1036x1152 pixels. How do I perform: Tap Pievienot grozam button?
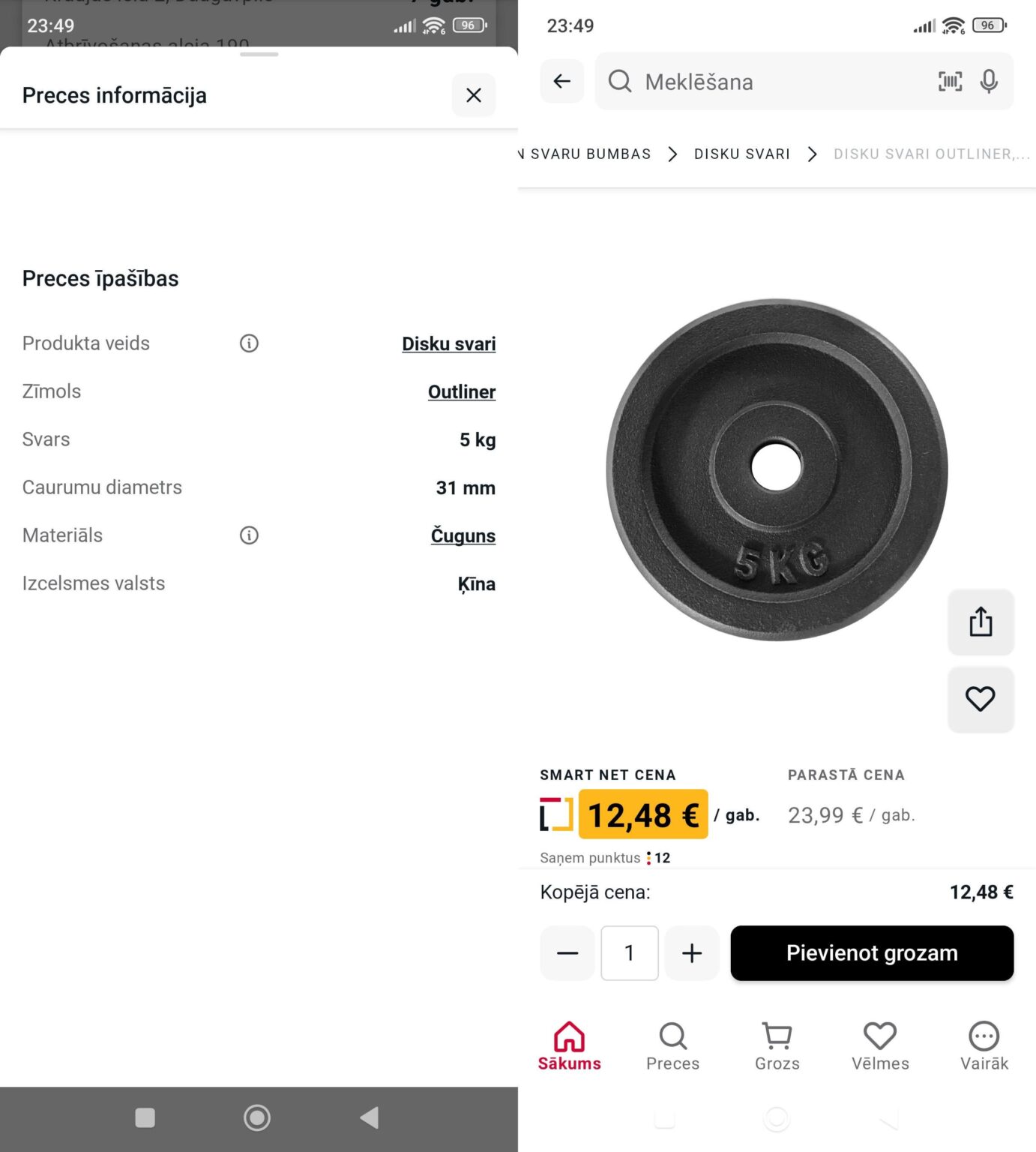pyautogui.click(x=871, y=953)
